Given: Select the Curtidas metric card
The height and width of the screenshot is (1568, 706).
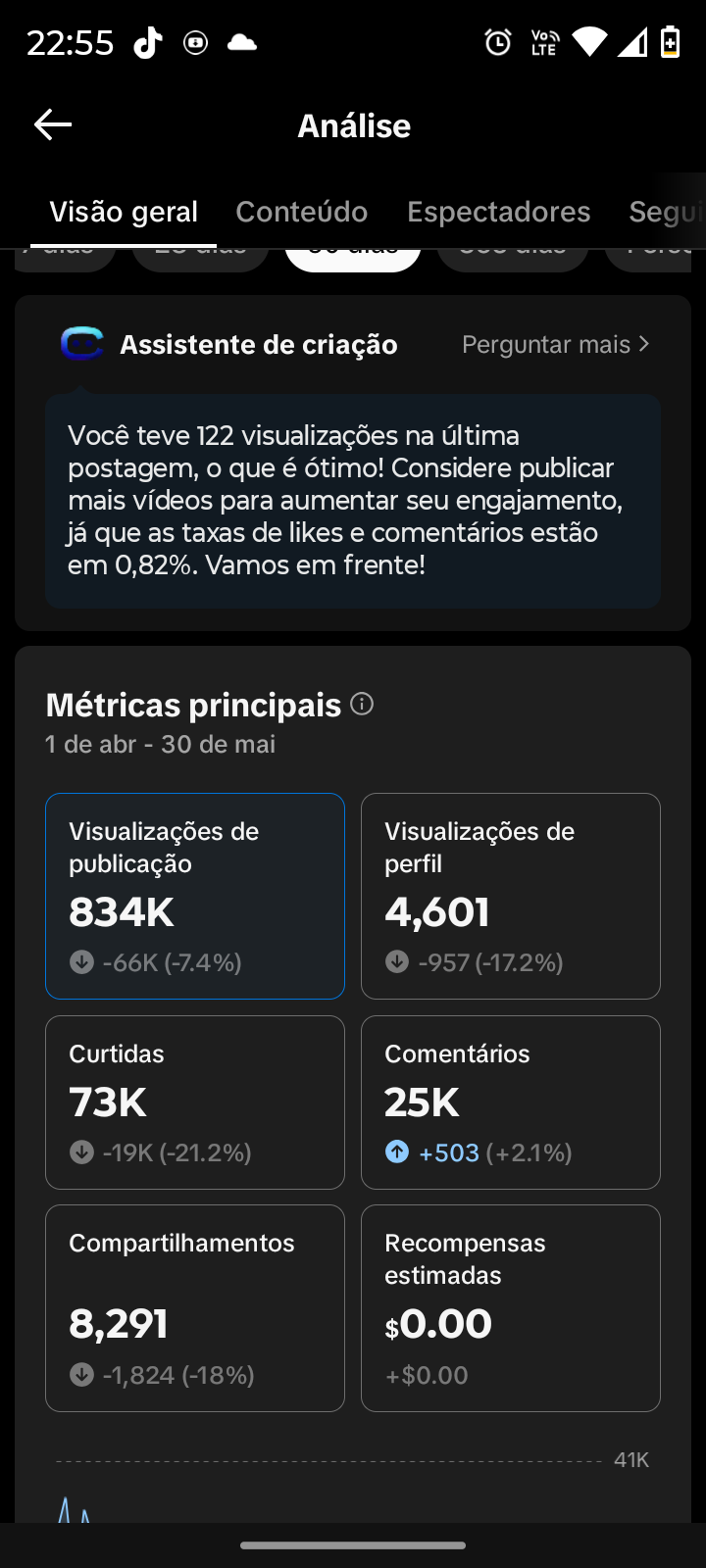Looking at the screenshot, I should pyautogui.click(x=195, y=1102).
